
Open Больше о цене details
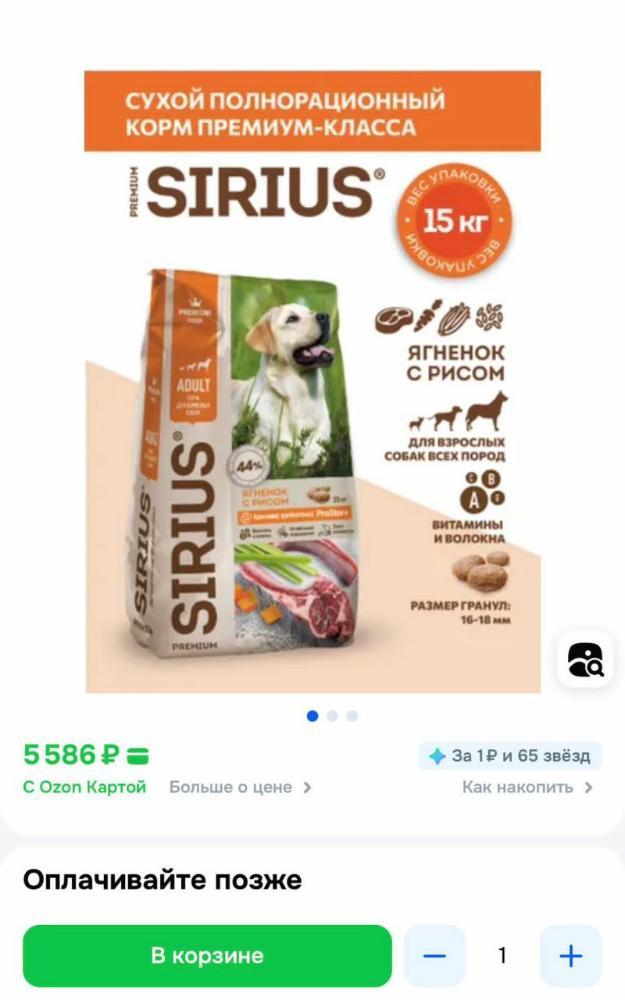pyautogui.click(x=240, y=787)
